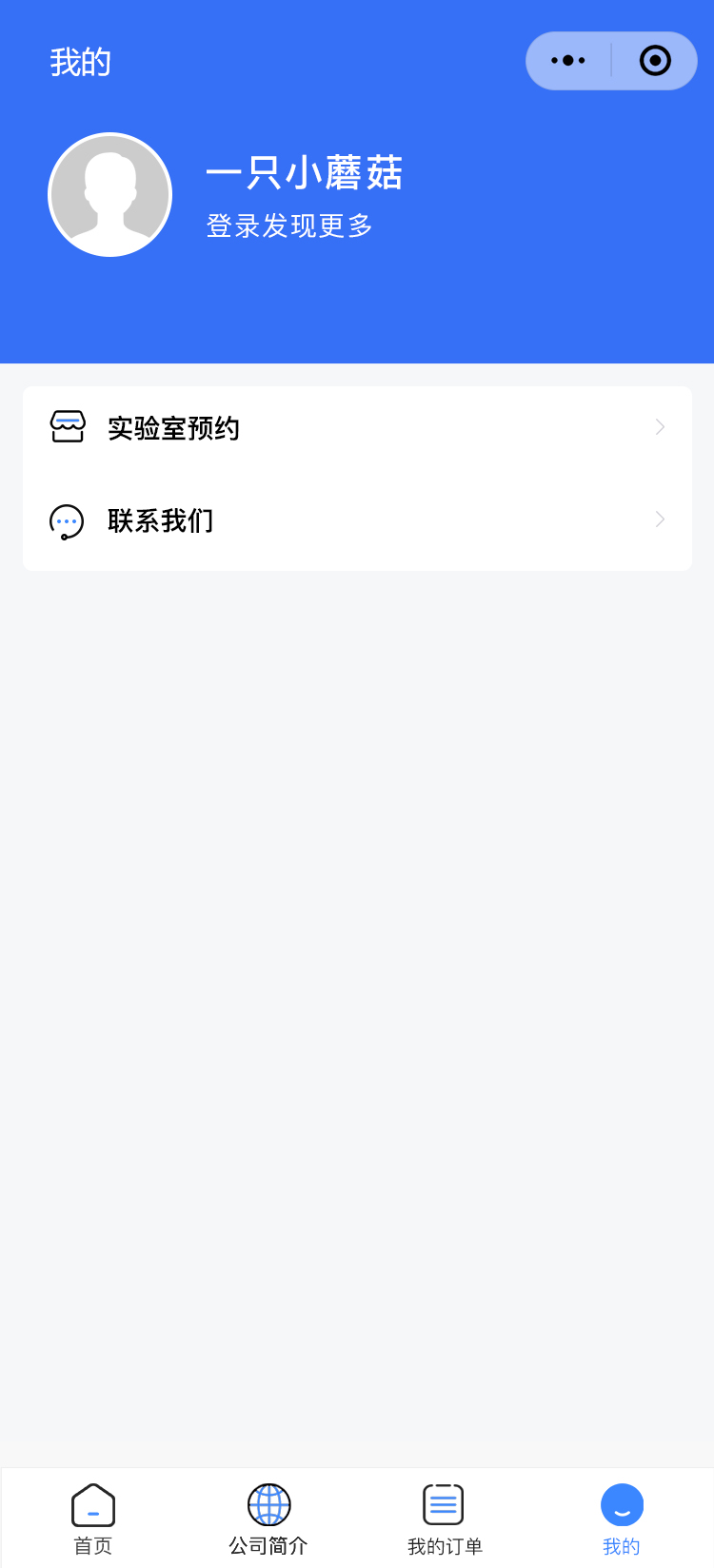Open 实验室预约 lab reservation
Screen dimensions: 714x1568
(357, 428)
